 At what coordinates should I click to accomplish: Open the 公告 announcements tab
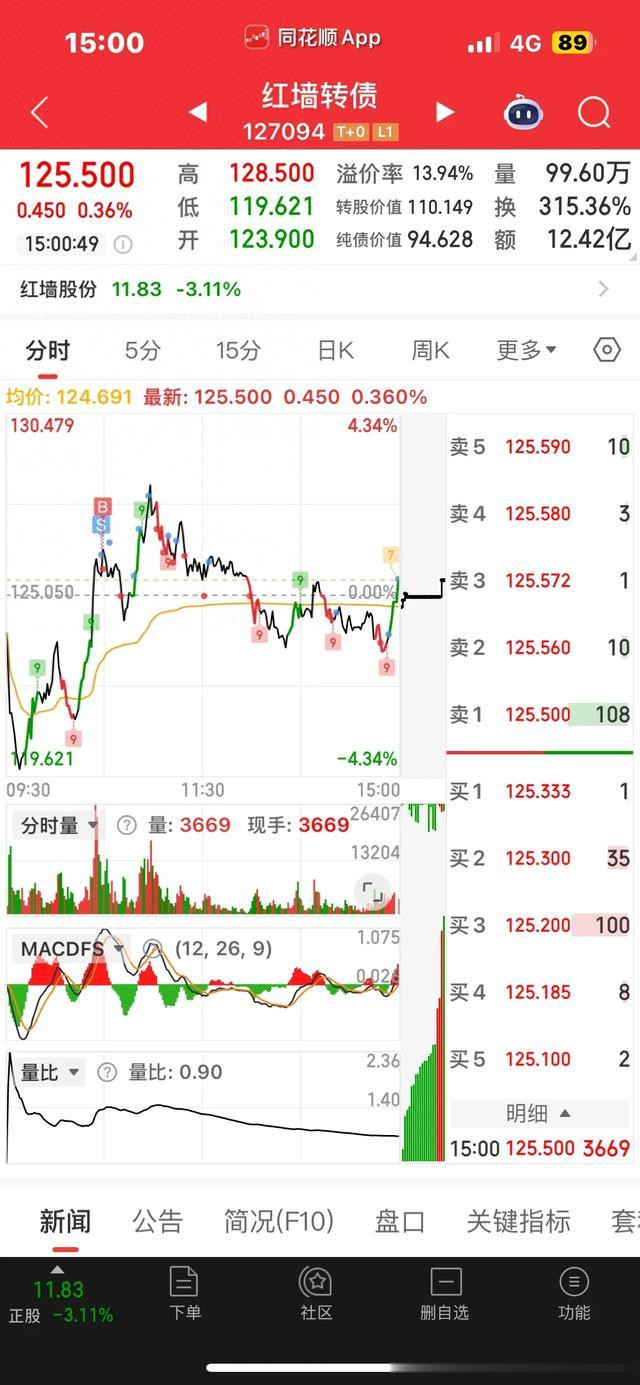(158, 1221)
